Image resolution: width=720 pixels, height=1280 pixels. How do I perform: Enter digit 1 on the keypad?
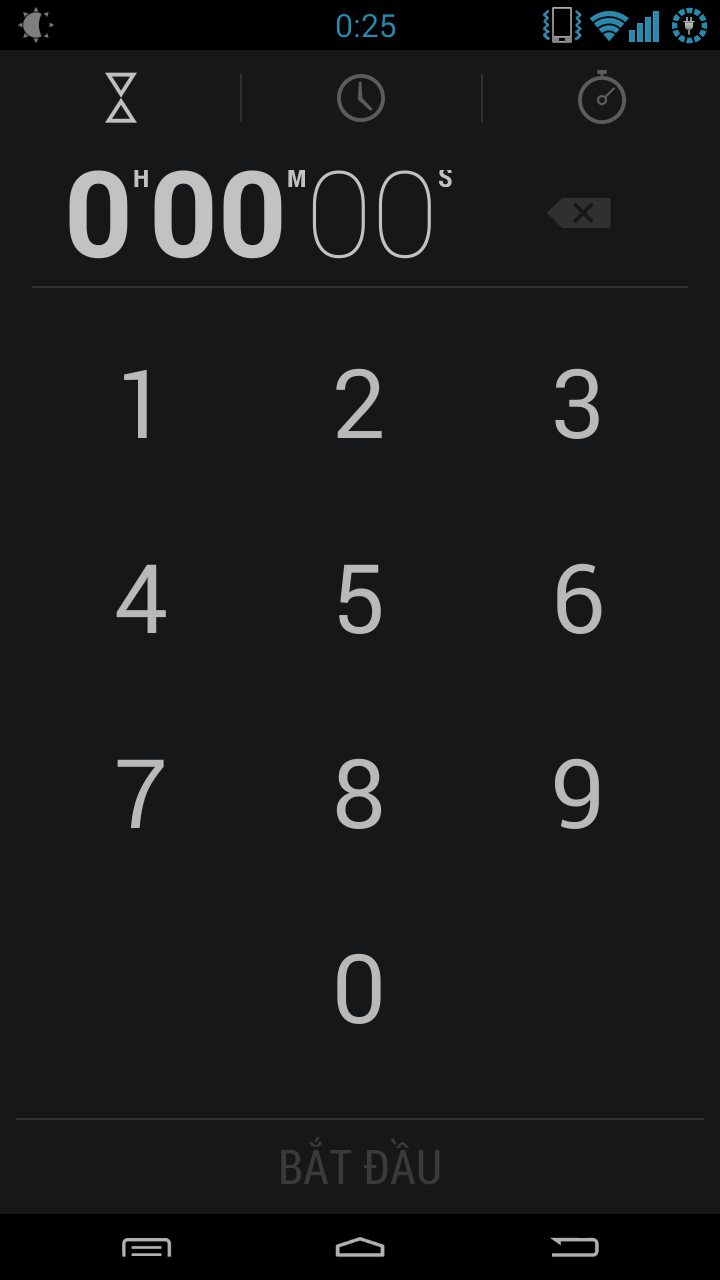point(140,405)
